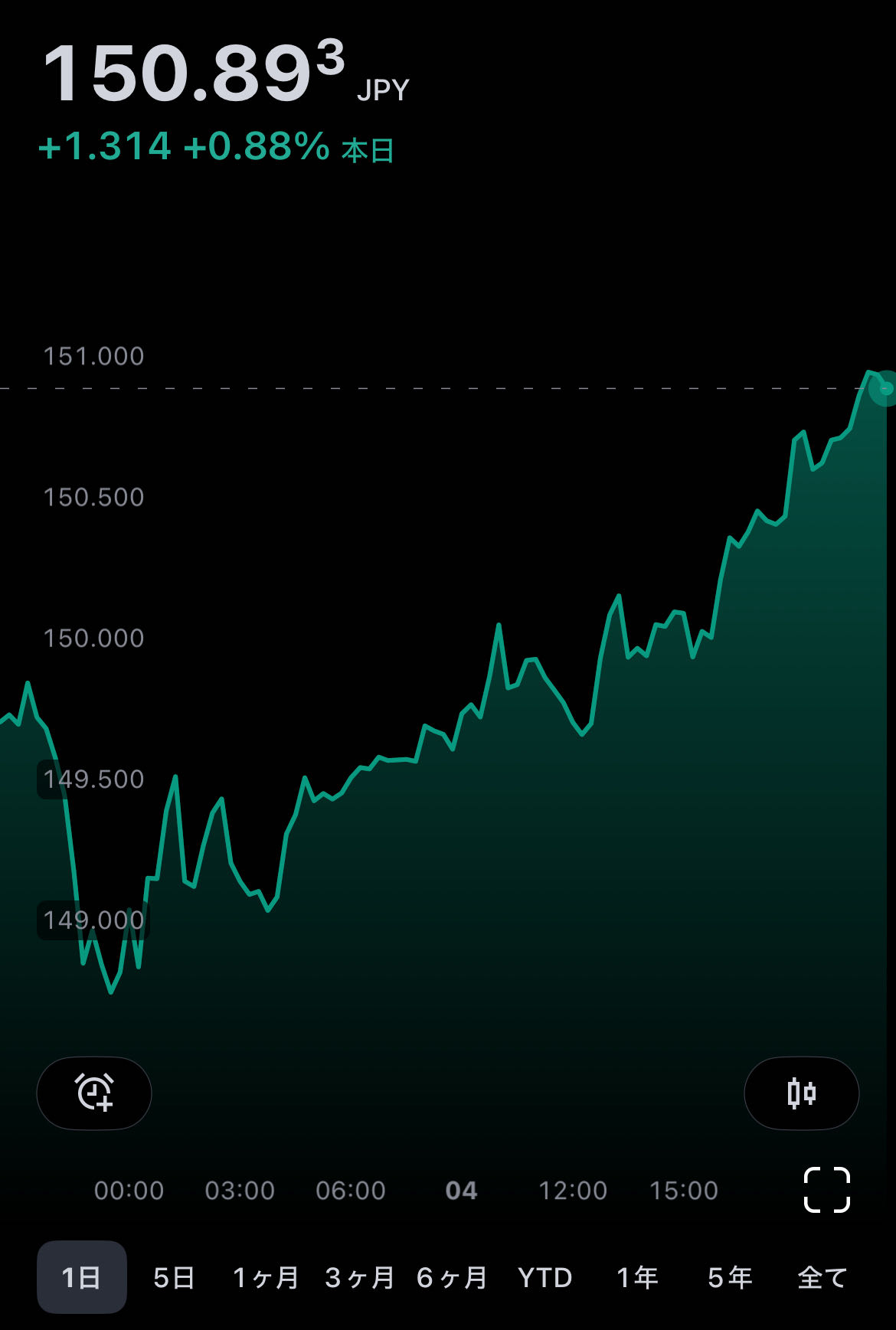
Task: Switch to the 5年 range
Action: pos(730,1277)
